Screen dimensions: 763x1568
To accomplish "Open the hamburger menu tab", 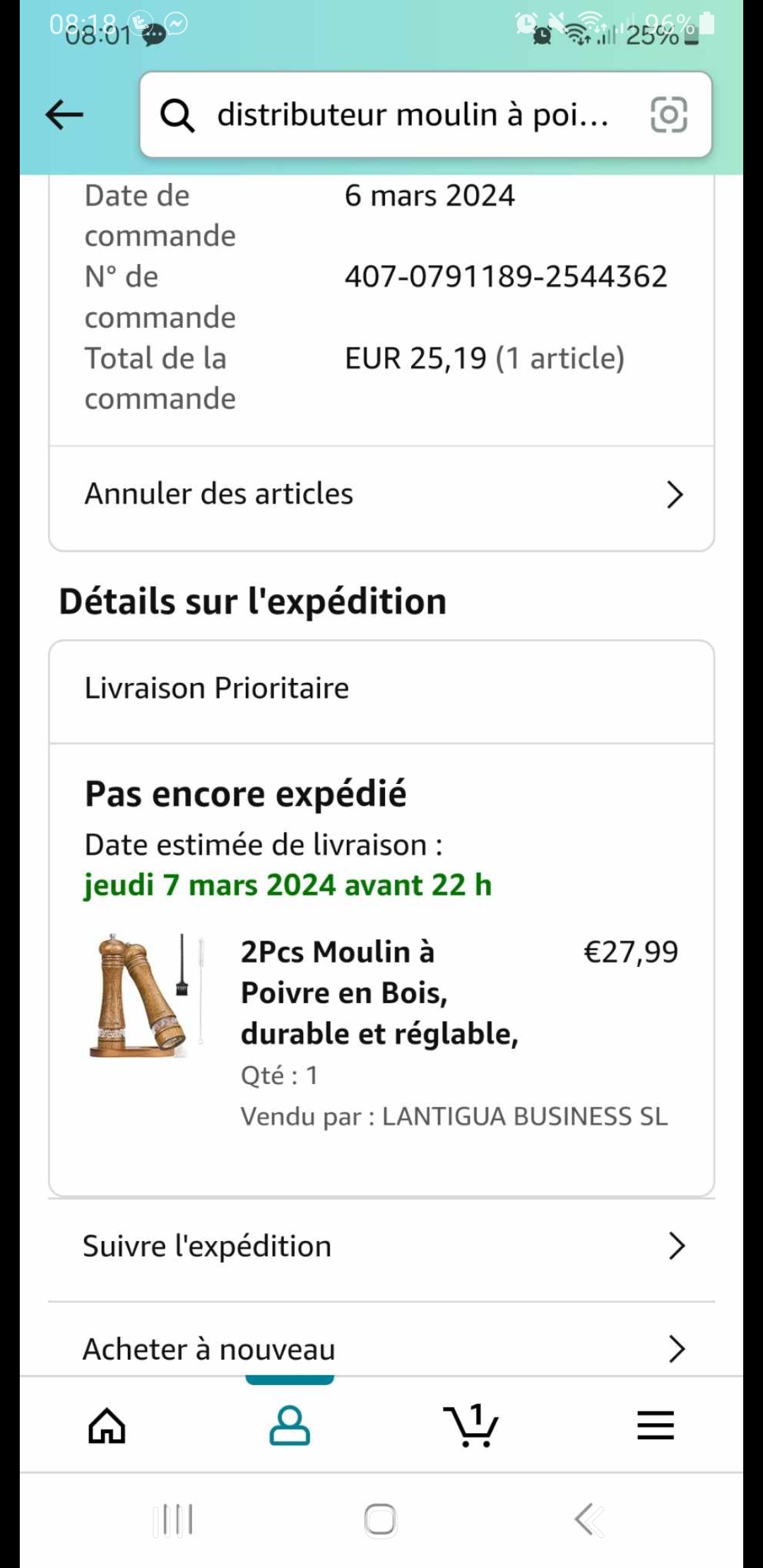I will (x=655, y=1425).
